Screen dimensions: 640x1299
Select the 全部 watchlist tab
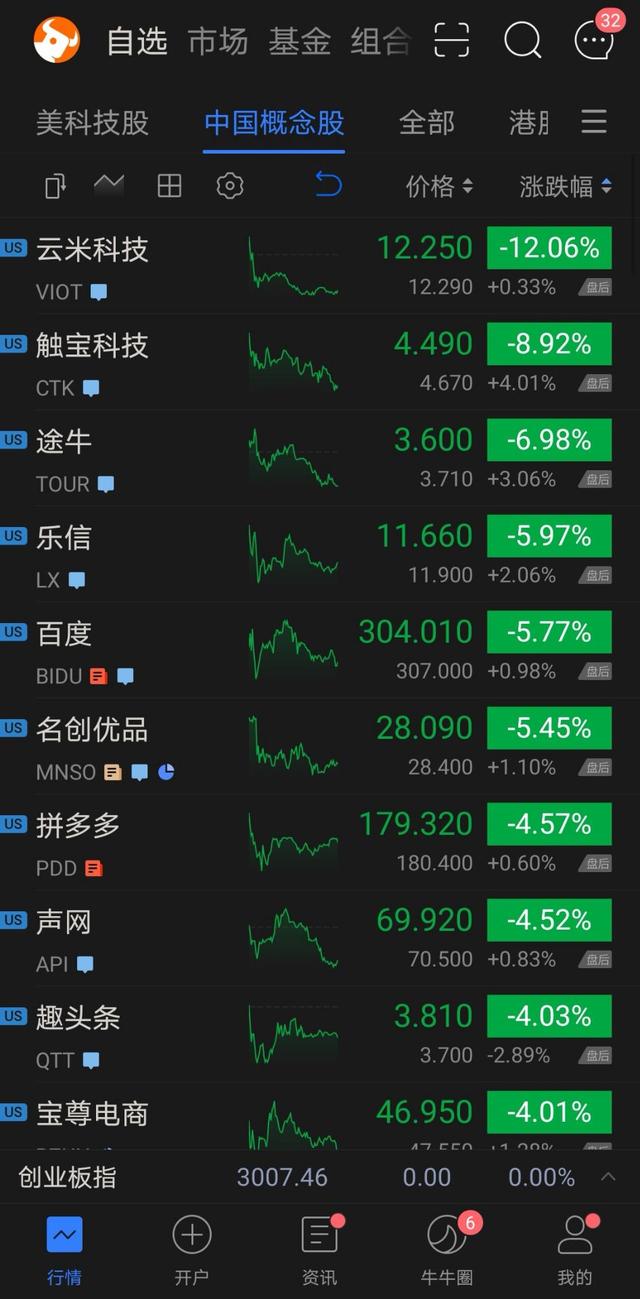(x=426, y=123)
